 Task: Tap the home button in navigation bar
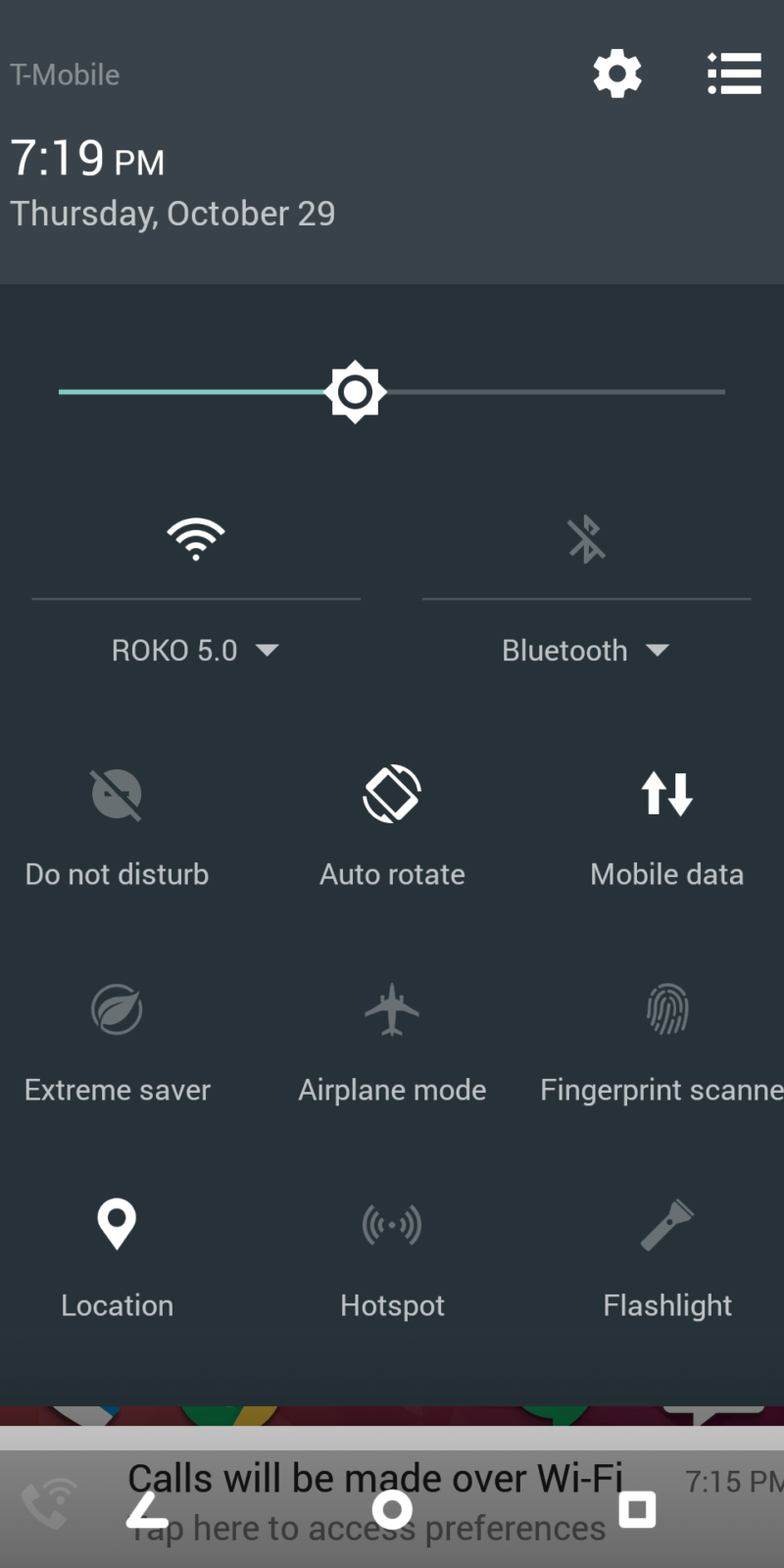[x=392, y=1509]
